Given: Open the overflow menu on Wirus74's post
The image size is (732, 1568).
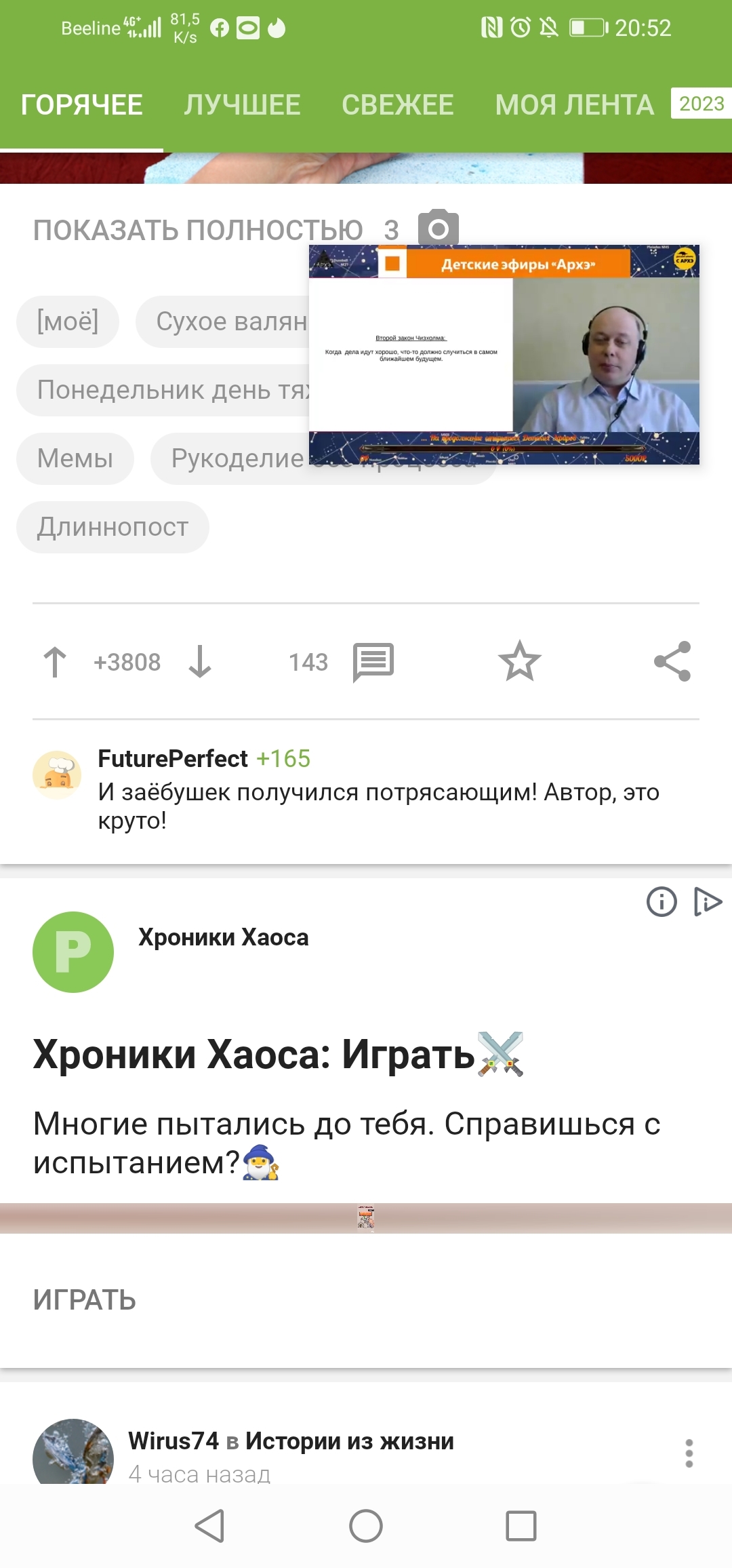Looking at the screenshot, I should [689, 1453].
